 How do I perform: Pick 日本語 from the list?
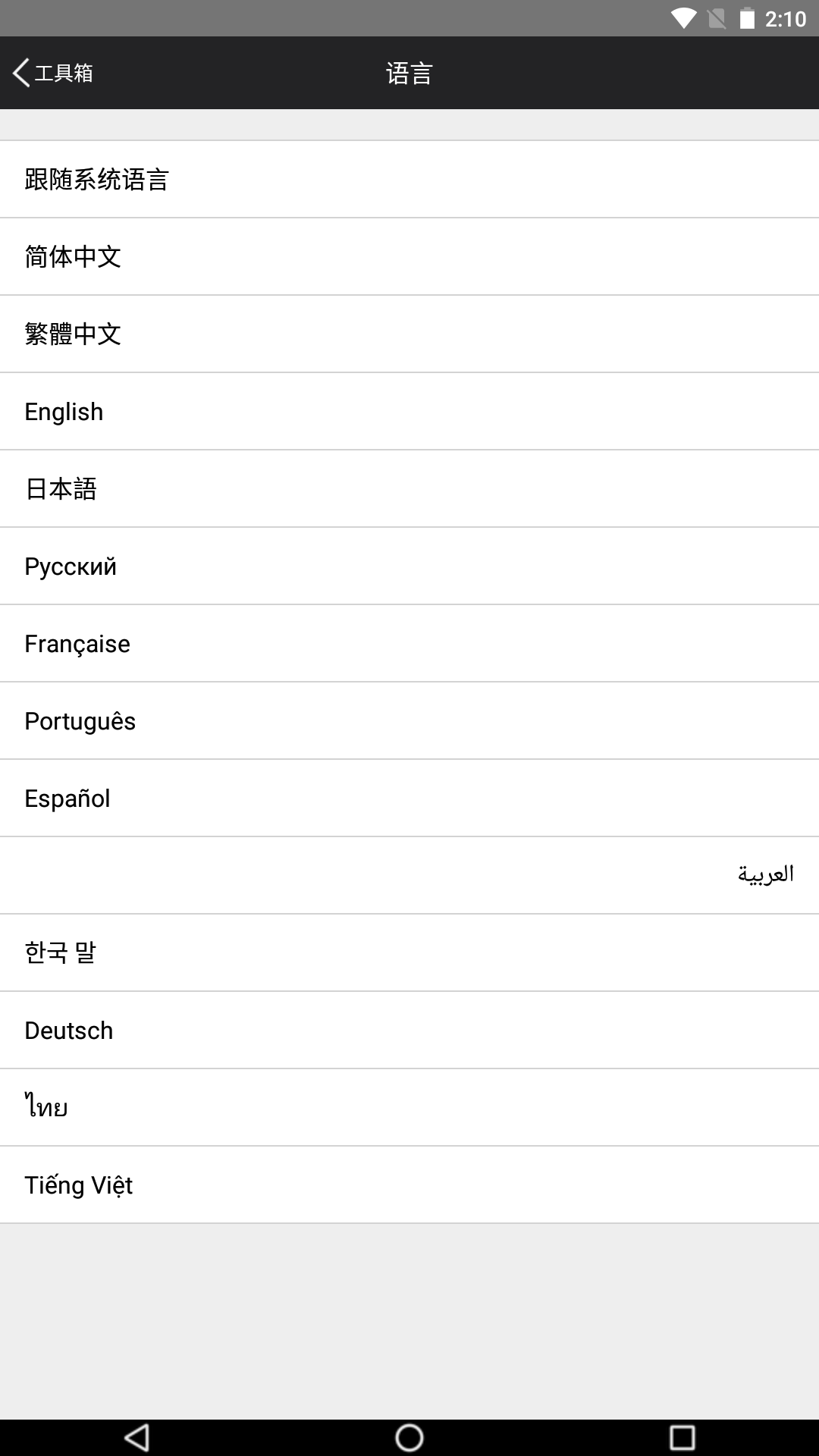[409, 489]
